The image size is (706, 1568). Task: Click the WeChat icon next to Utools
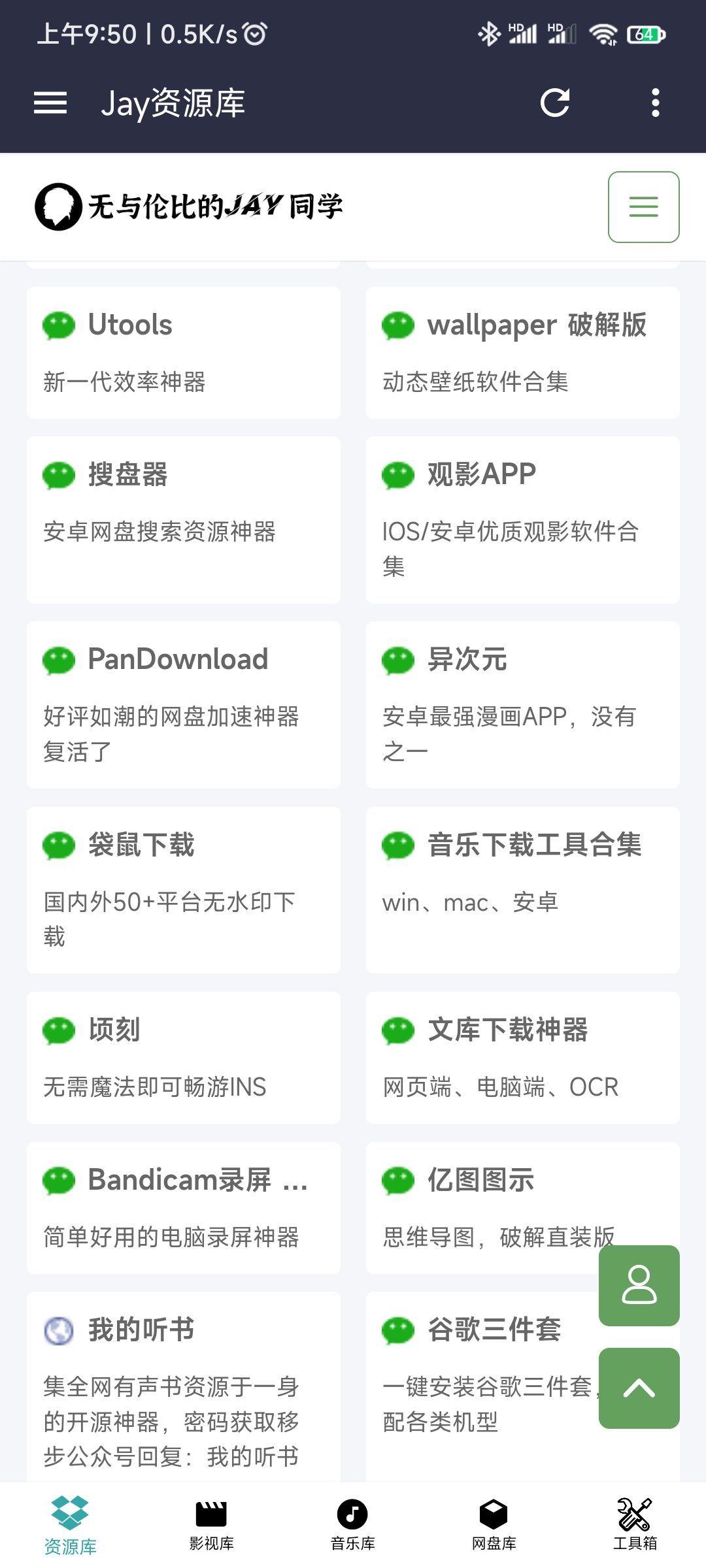[59, 325]
